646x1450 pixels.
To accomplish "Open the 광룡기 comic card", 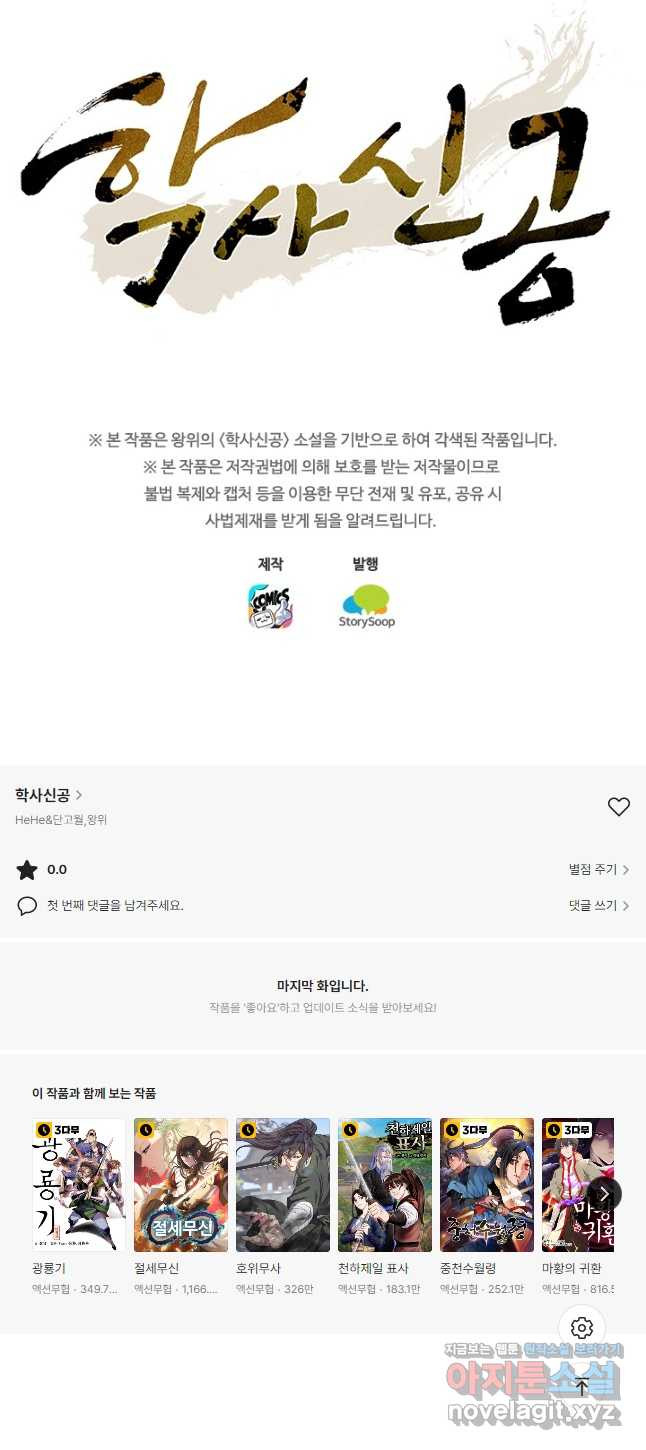I will pos(79,1185).
